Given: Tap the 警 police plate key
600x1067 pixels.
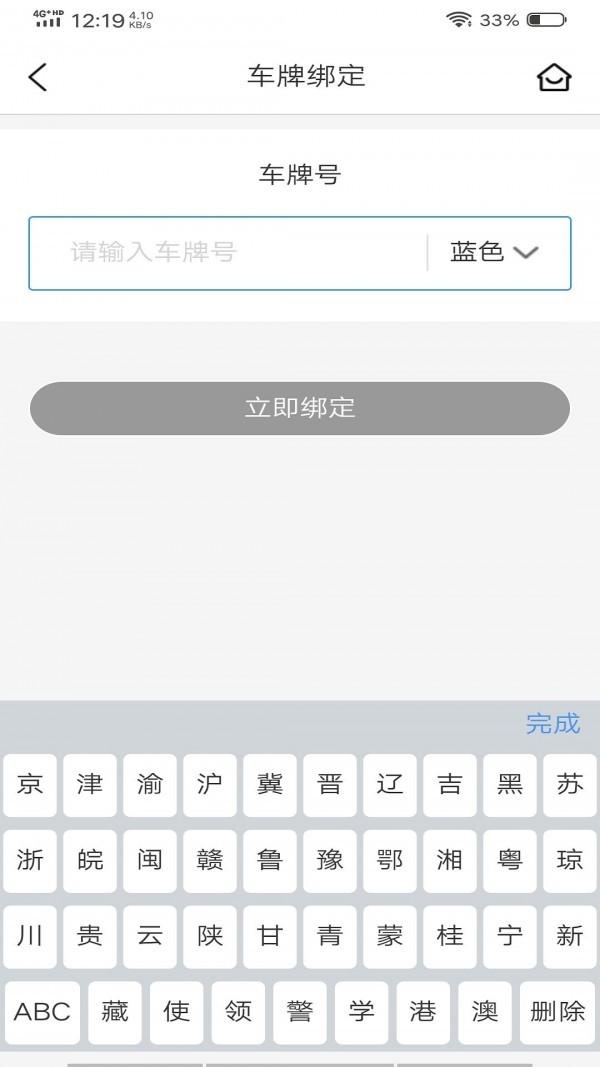Looking at the screenshot, I should click(300, 1012).
